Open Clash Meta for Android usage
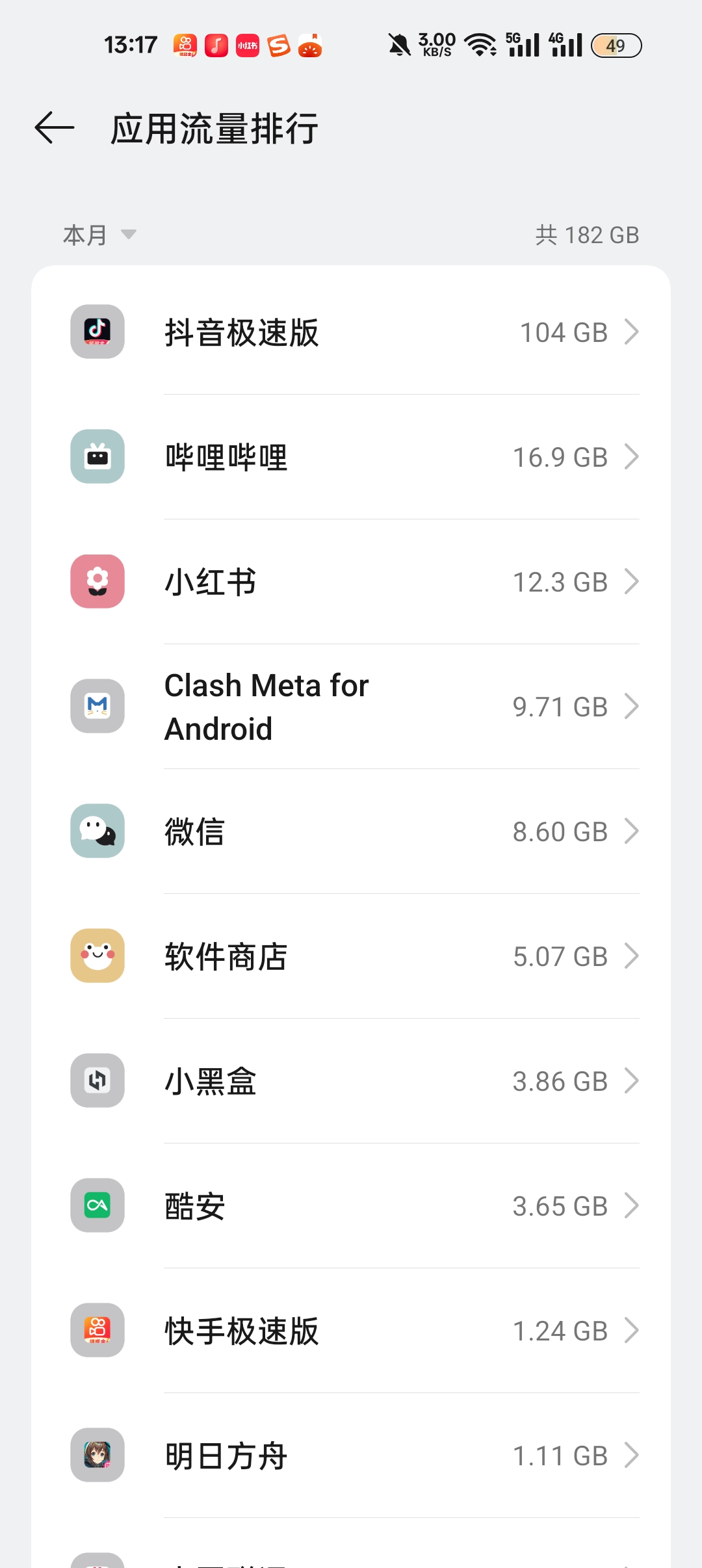 [x=351, y=707]
